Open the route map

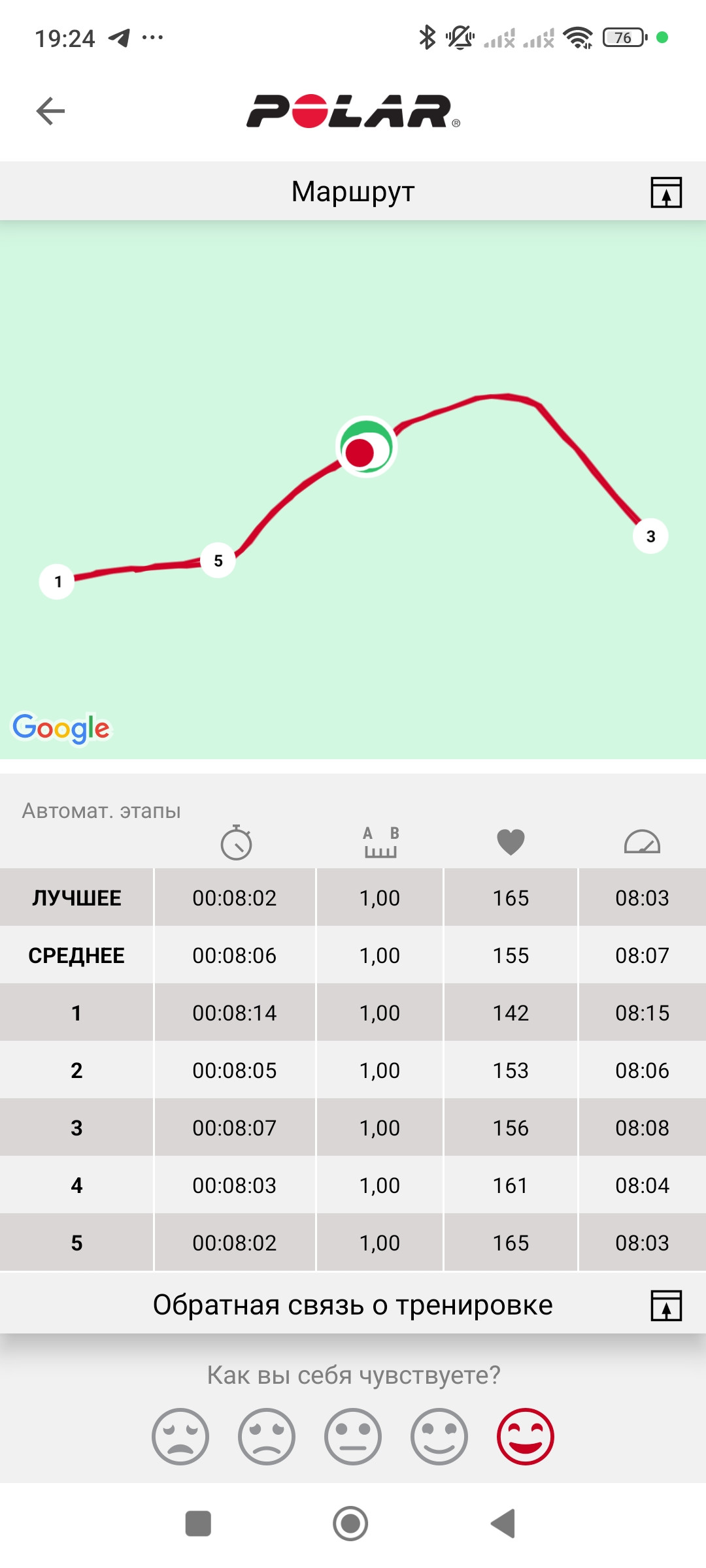coord(353,489)
